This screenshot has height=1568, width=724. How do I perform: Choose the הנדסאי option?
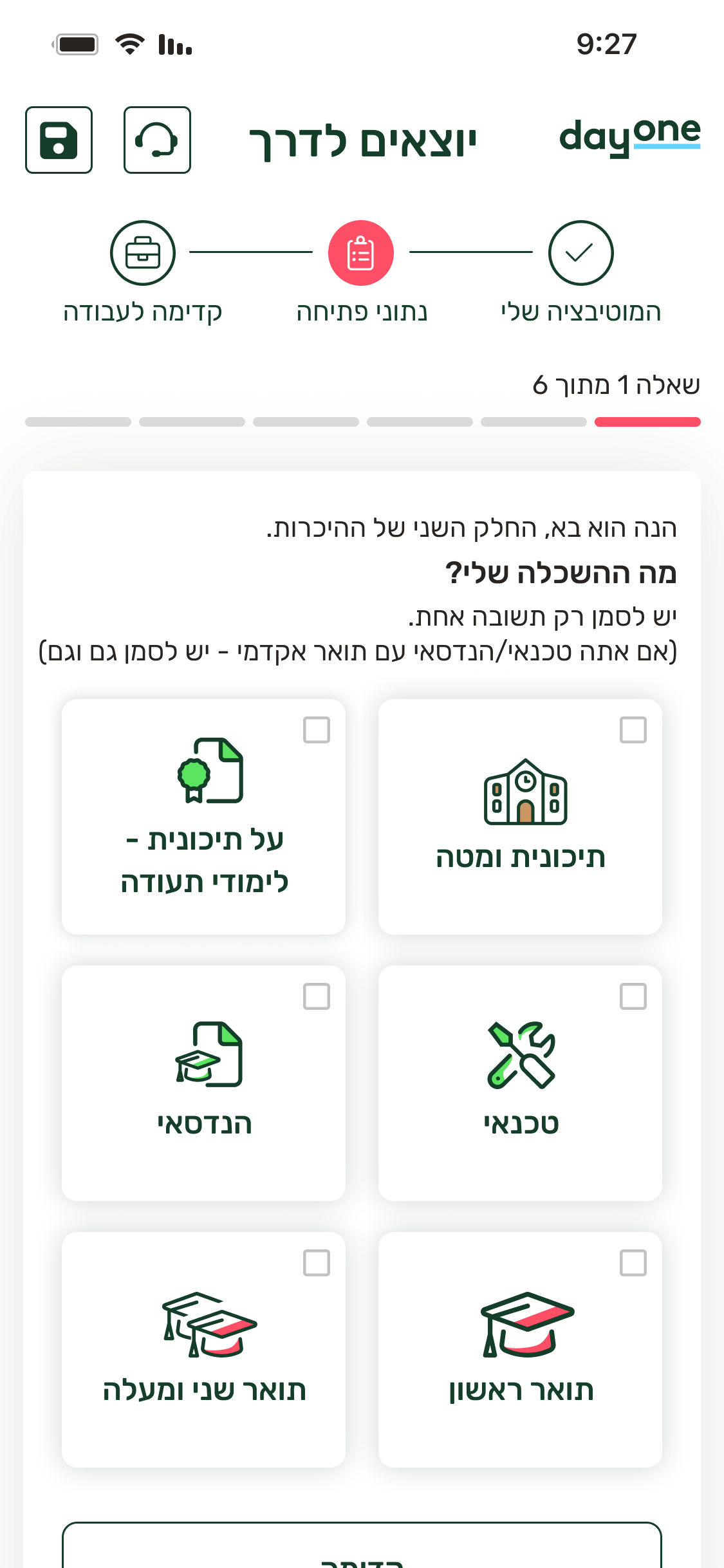(203, 1083)
